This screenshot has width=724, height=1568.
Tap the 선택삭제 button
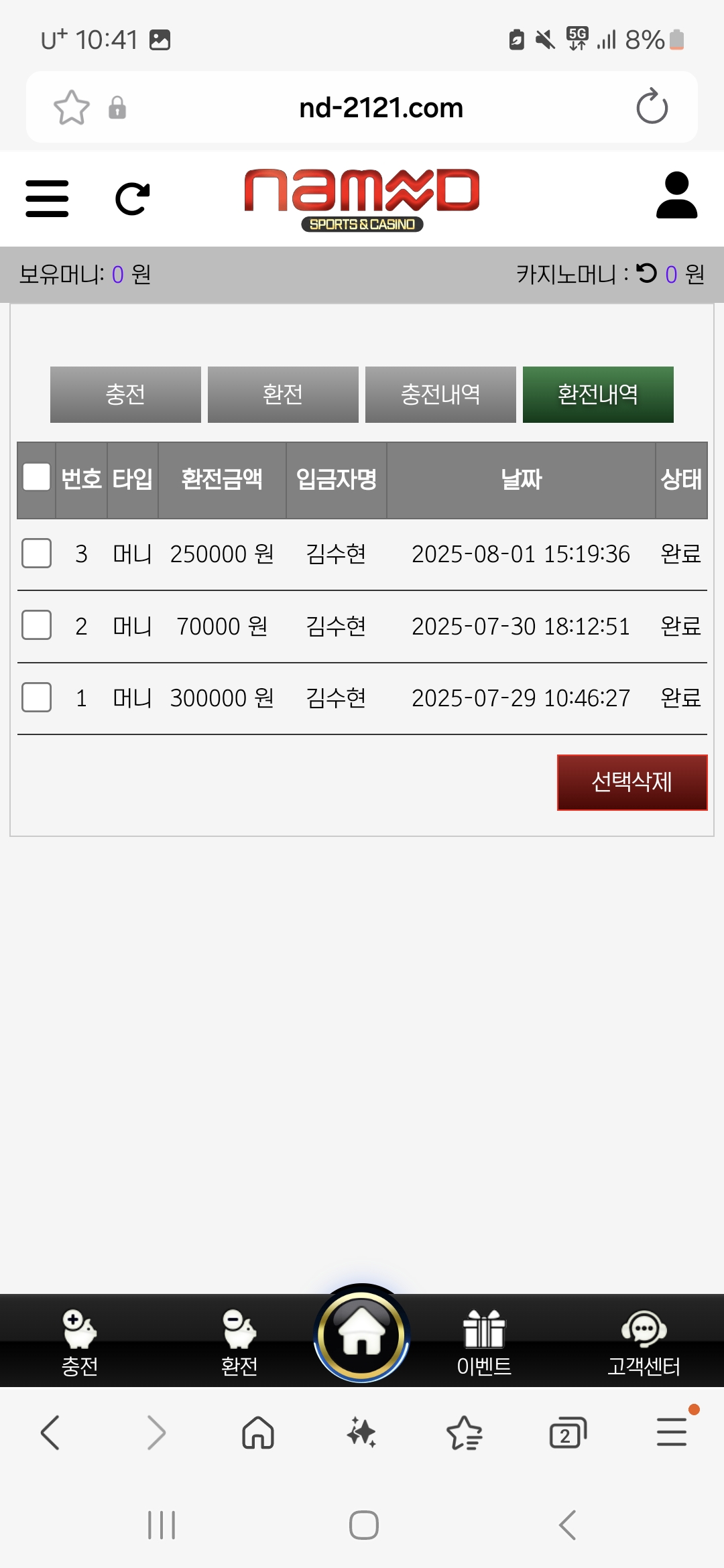coord(631,782)
